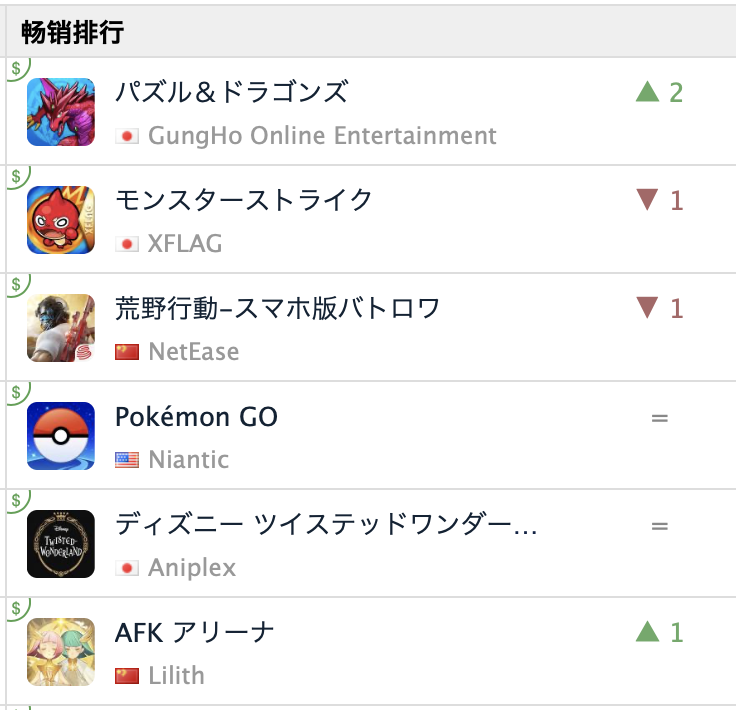
Task: Open ディズニー ツイステッドワンダー listing
Action: (326, 525)
